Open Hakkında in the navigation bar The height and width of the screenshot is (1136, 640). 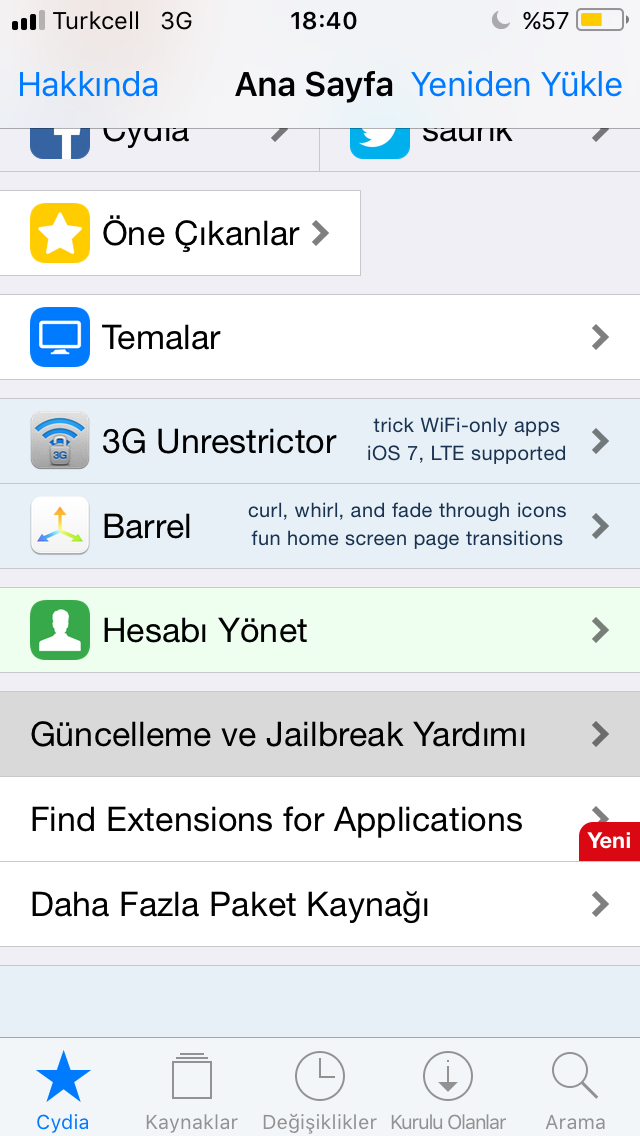point(88,85)
